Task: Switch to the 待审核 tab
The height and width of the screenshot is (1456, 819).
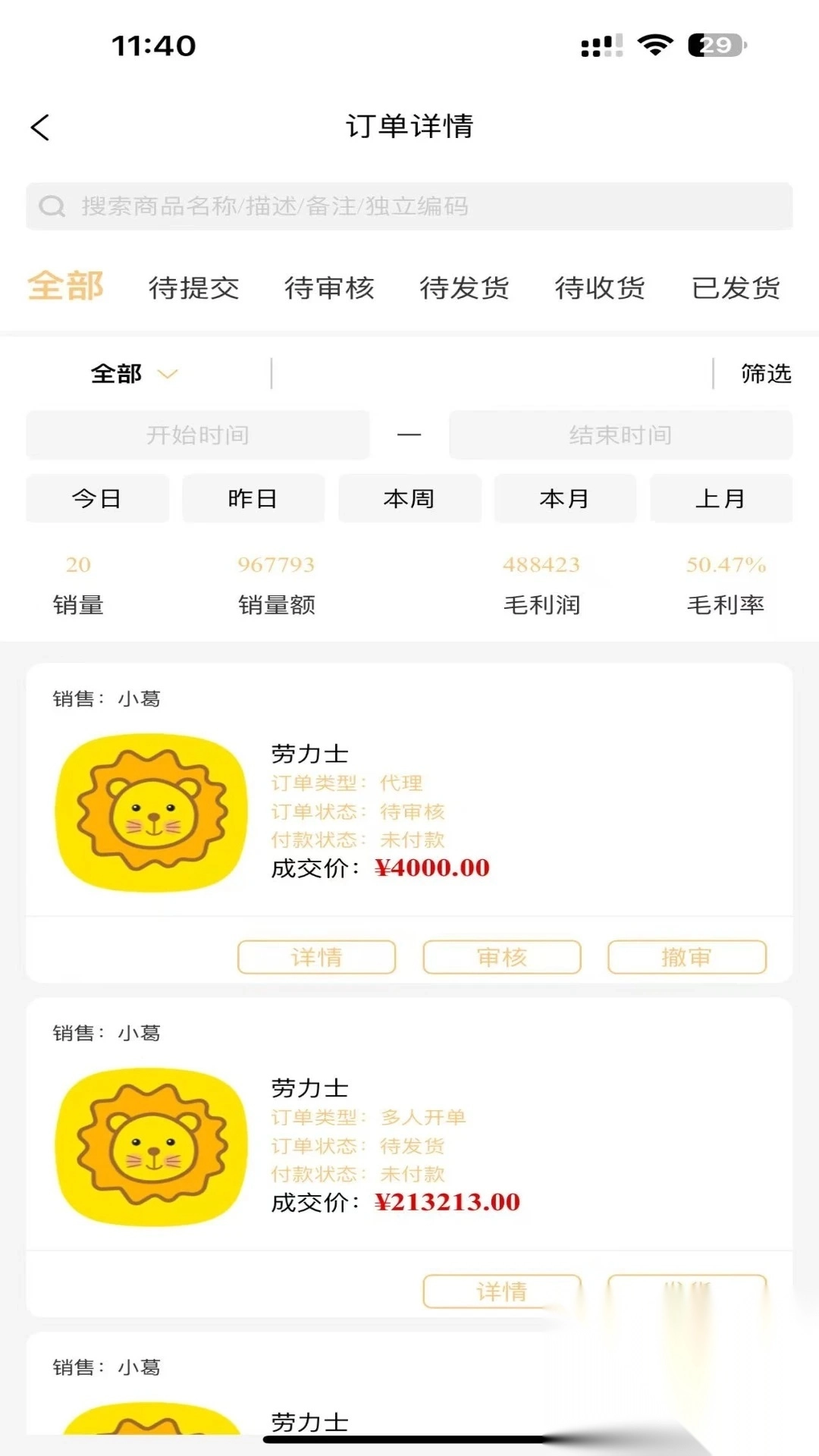Action: pos(329,288)
